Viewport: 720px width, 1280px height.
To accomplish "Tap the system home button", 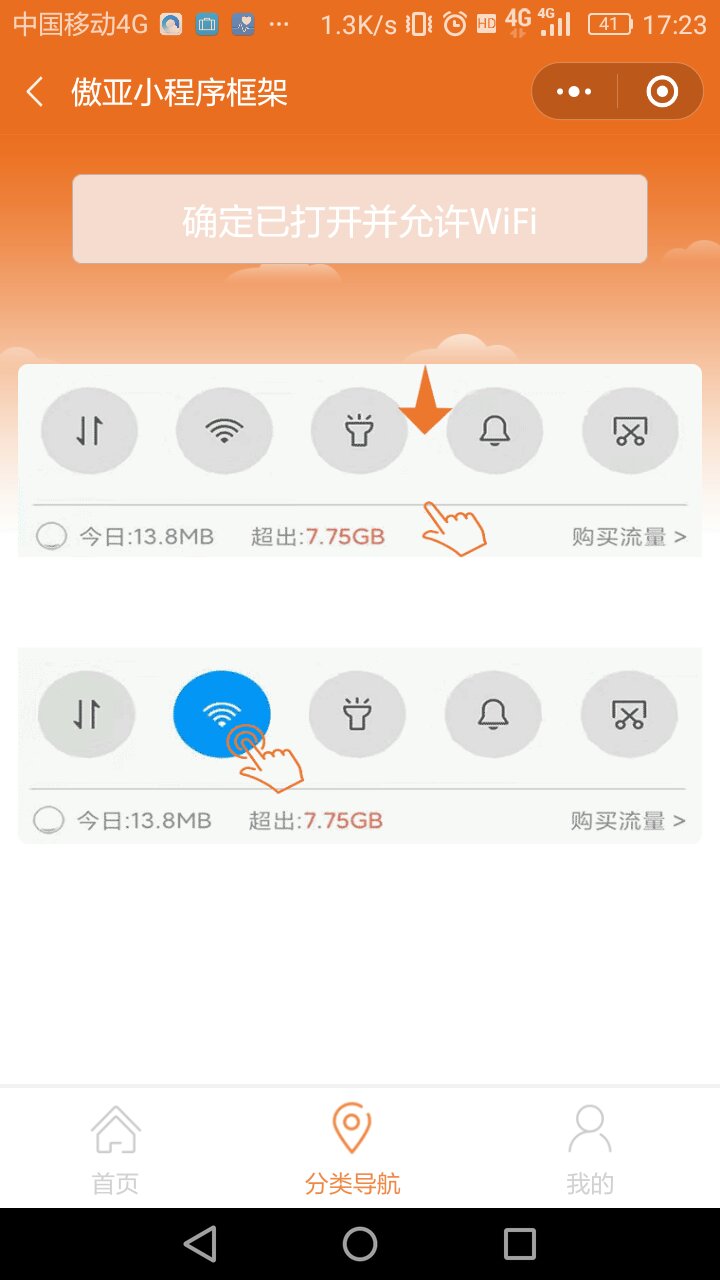I will pos(360,1244).
